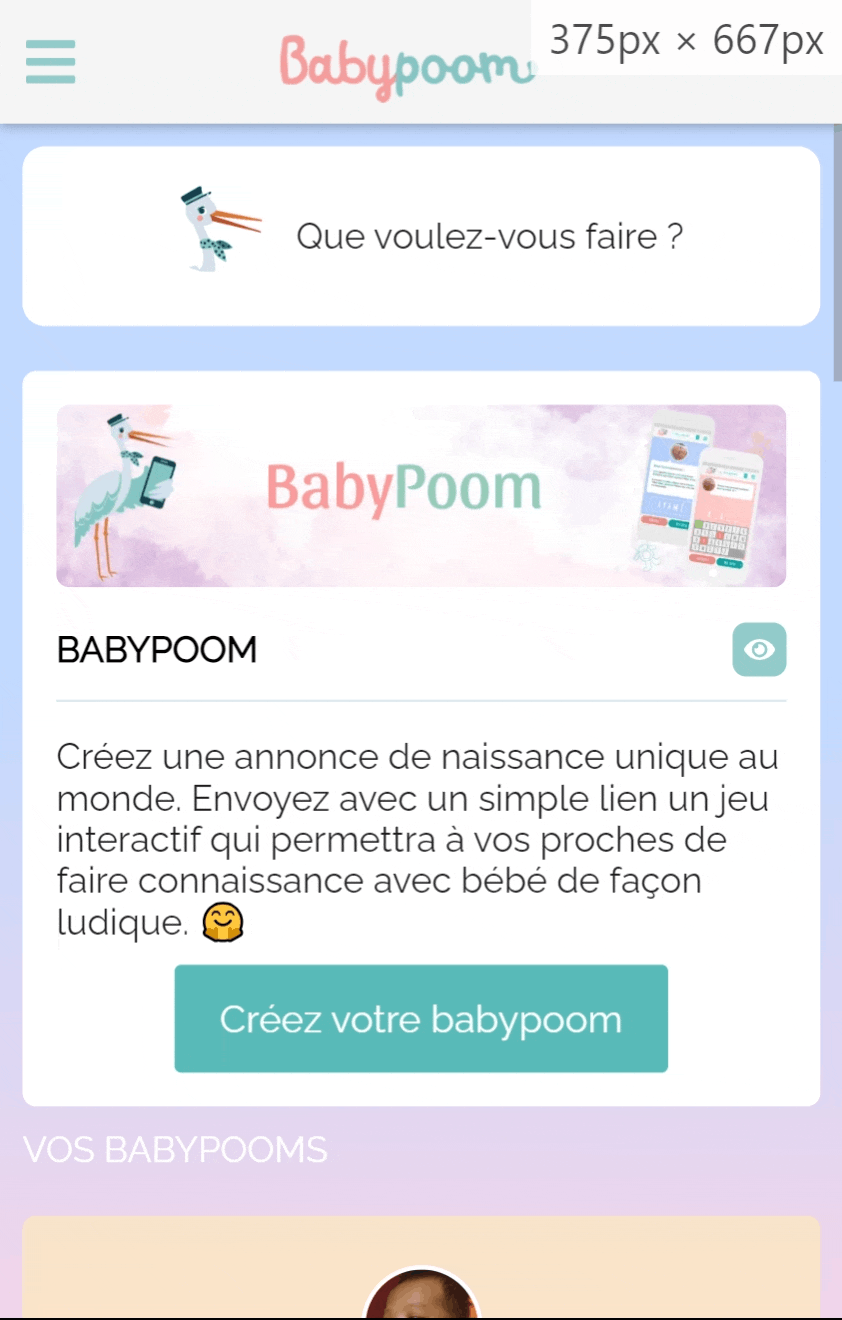Open the BabyPoom banner image
The image size is (842, 1320).
pos(421,496)
